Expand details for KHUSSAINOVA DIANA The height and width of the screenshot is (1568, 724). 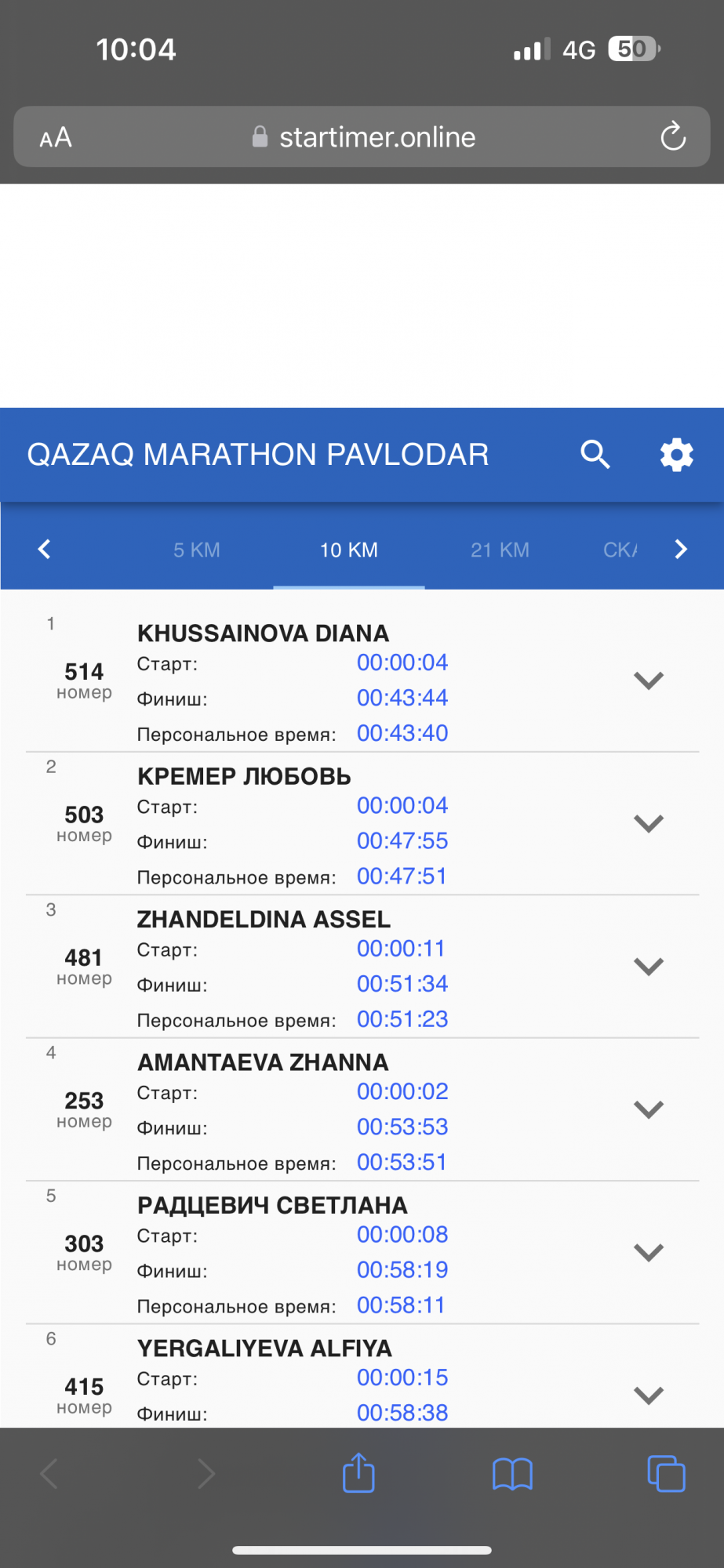point(649,681)
